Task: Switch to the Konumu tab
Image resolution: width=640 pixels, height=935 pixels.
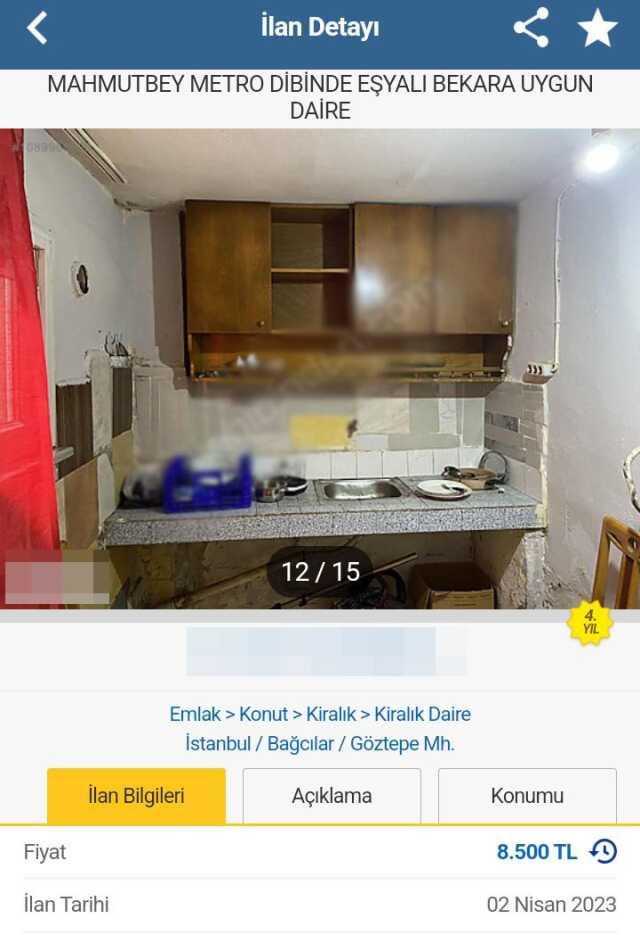Action: click(x=527, y=796)
